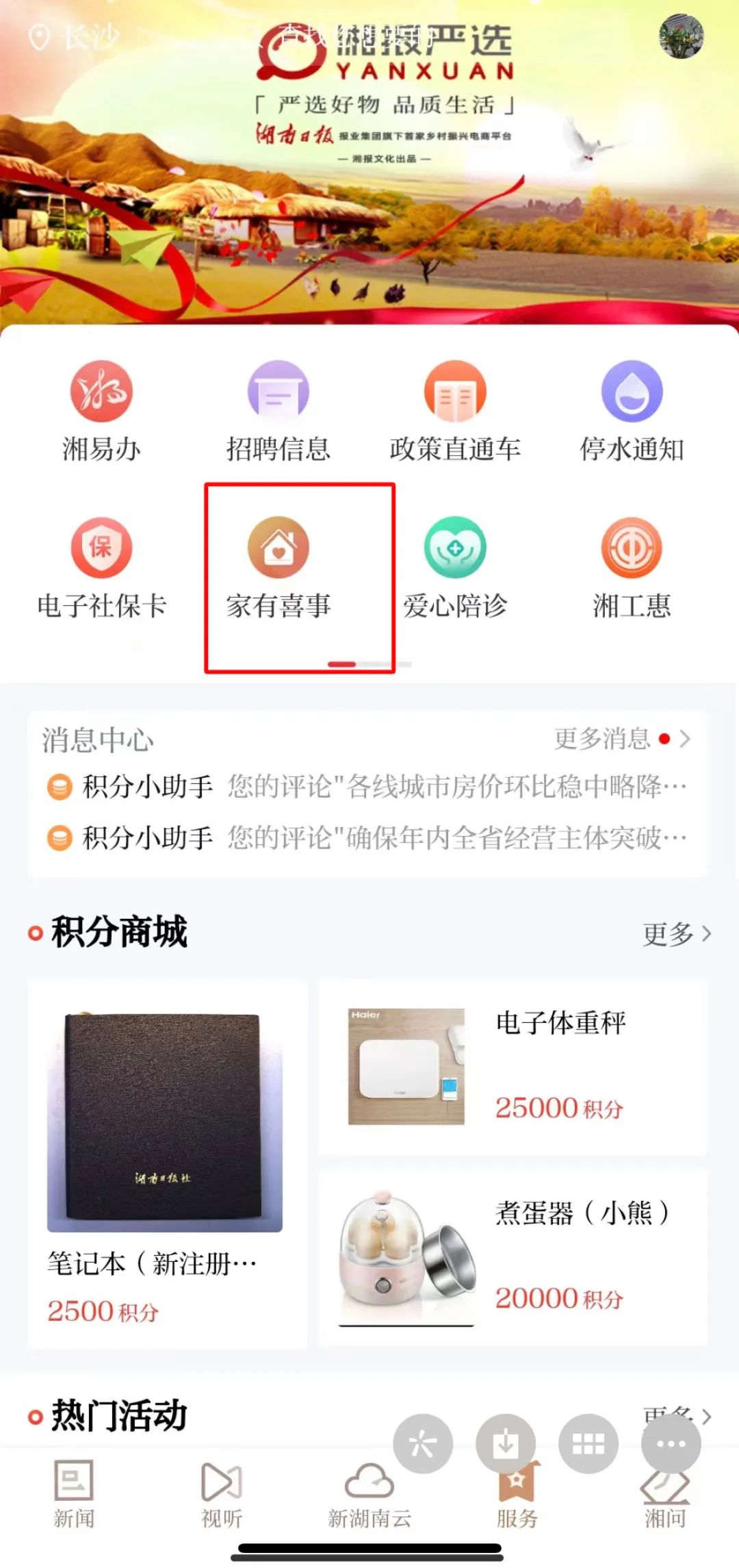Open the 电子体重秤 product card
The width and height of the screenshot is (739, 1568).
click(512, 1067)
